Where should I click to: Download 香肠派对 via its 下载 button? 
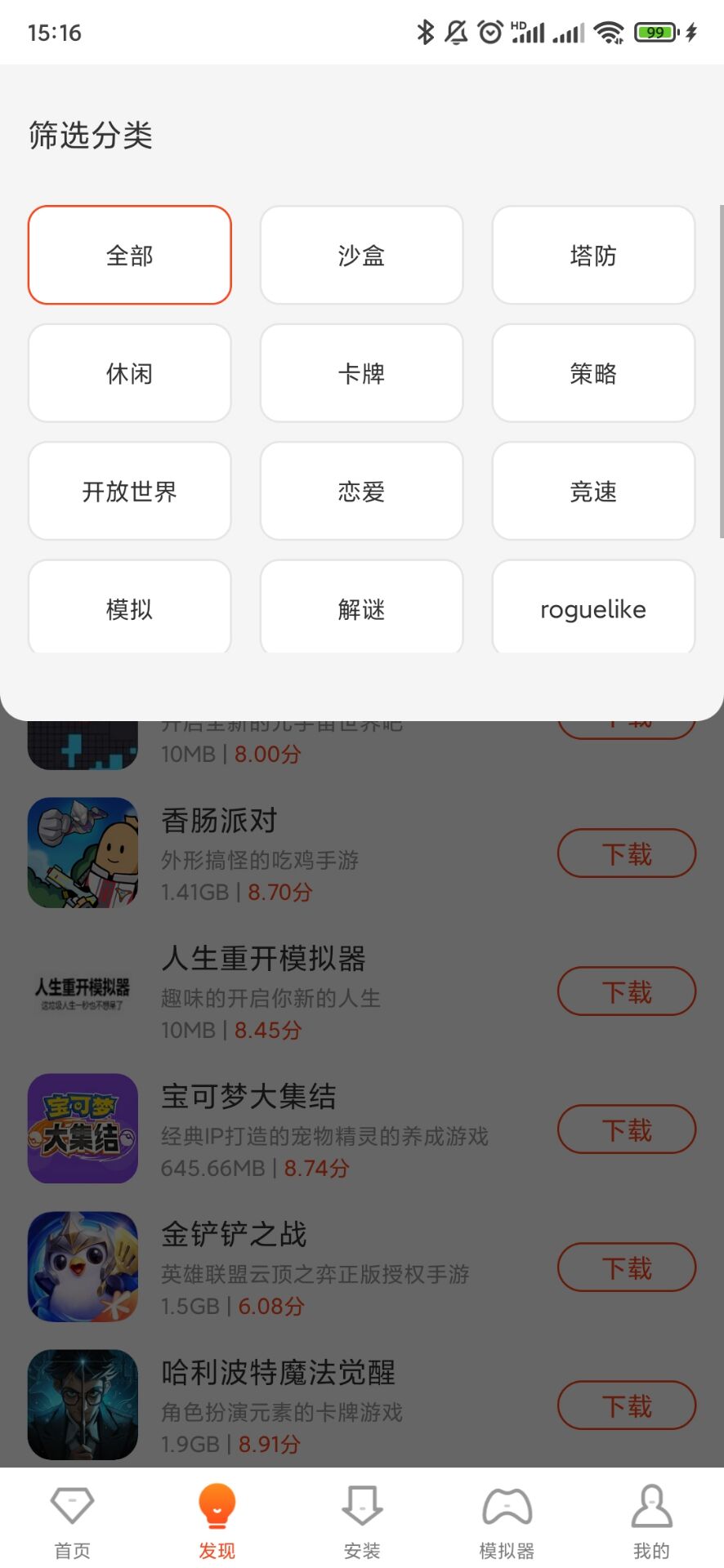pyautogui.click(x=626, y=853)
